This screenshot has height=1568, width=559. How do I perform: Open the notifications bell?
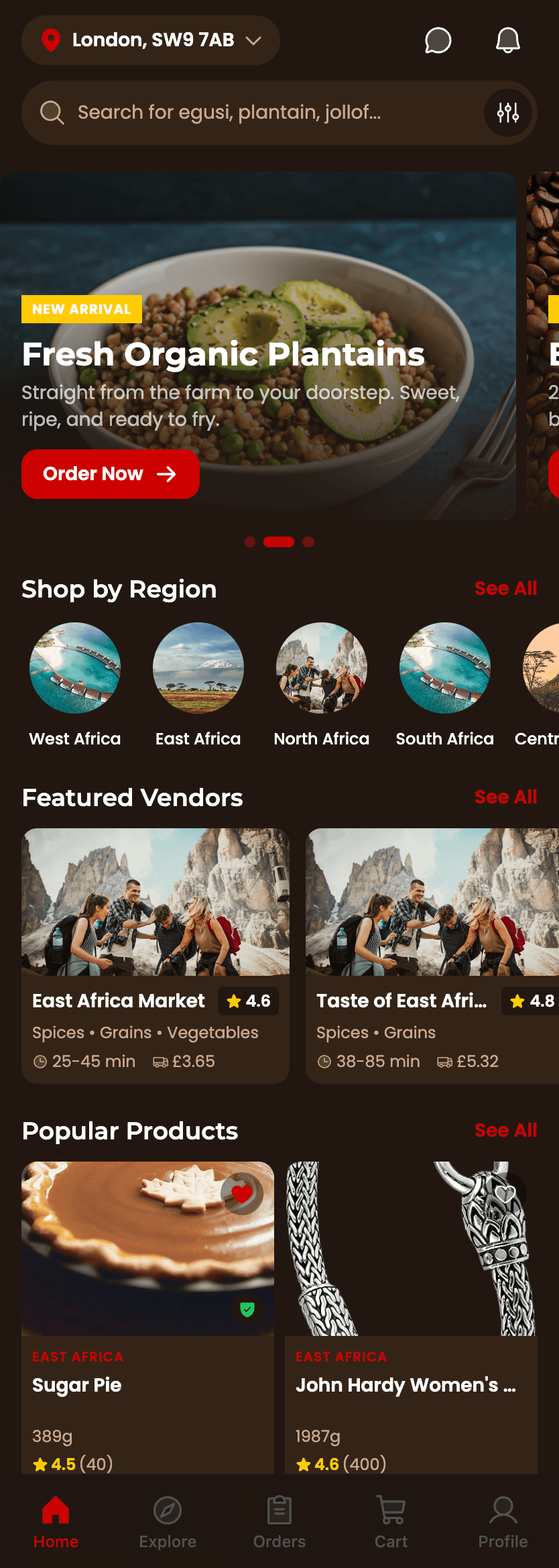507,40
